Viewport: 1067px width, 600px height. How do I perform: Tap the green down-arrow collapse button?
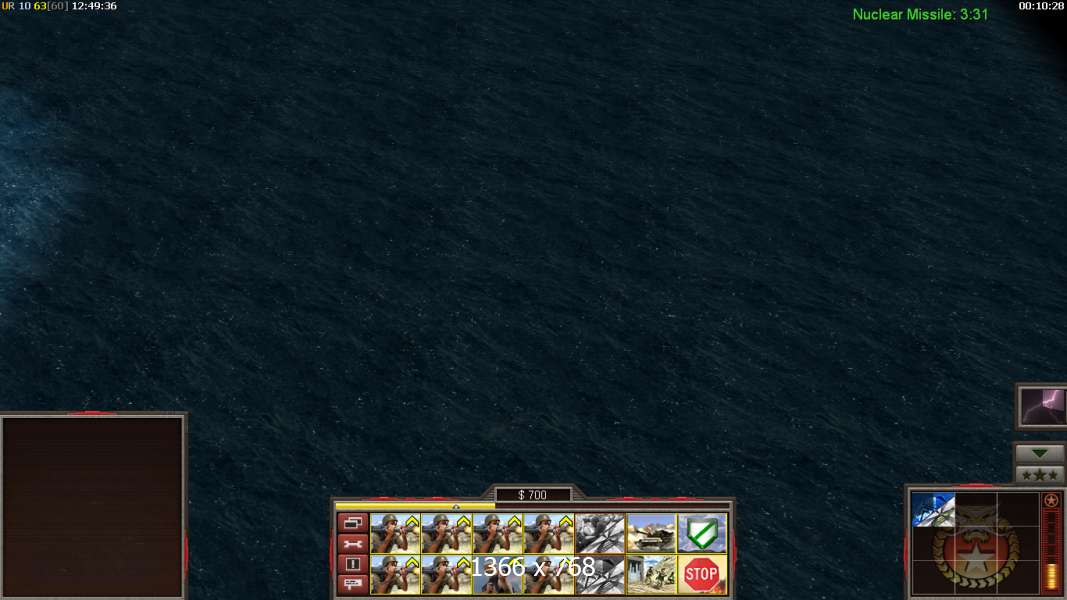coord(1040,454)
